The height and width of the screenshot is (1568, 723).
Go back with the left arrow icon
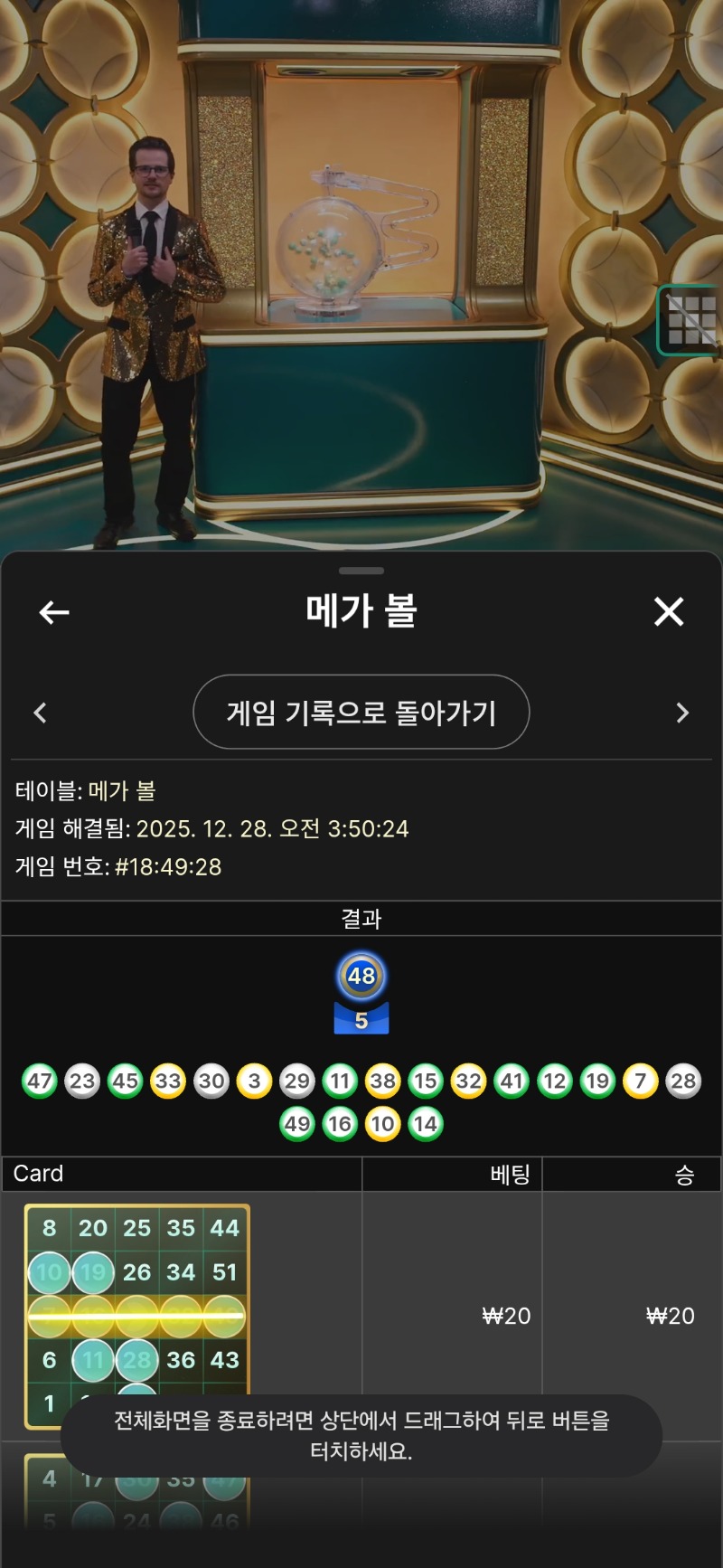(54, 612)
